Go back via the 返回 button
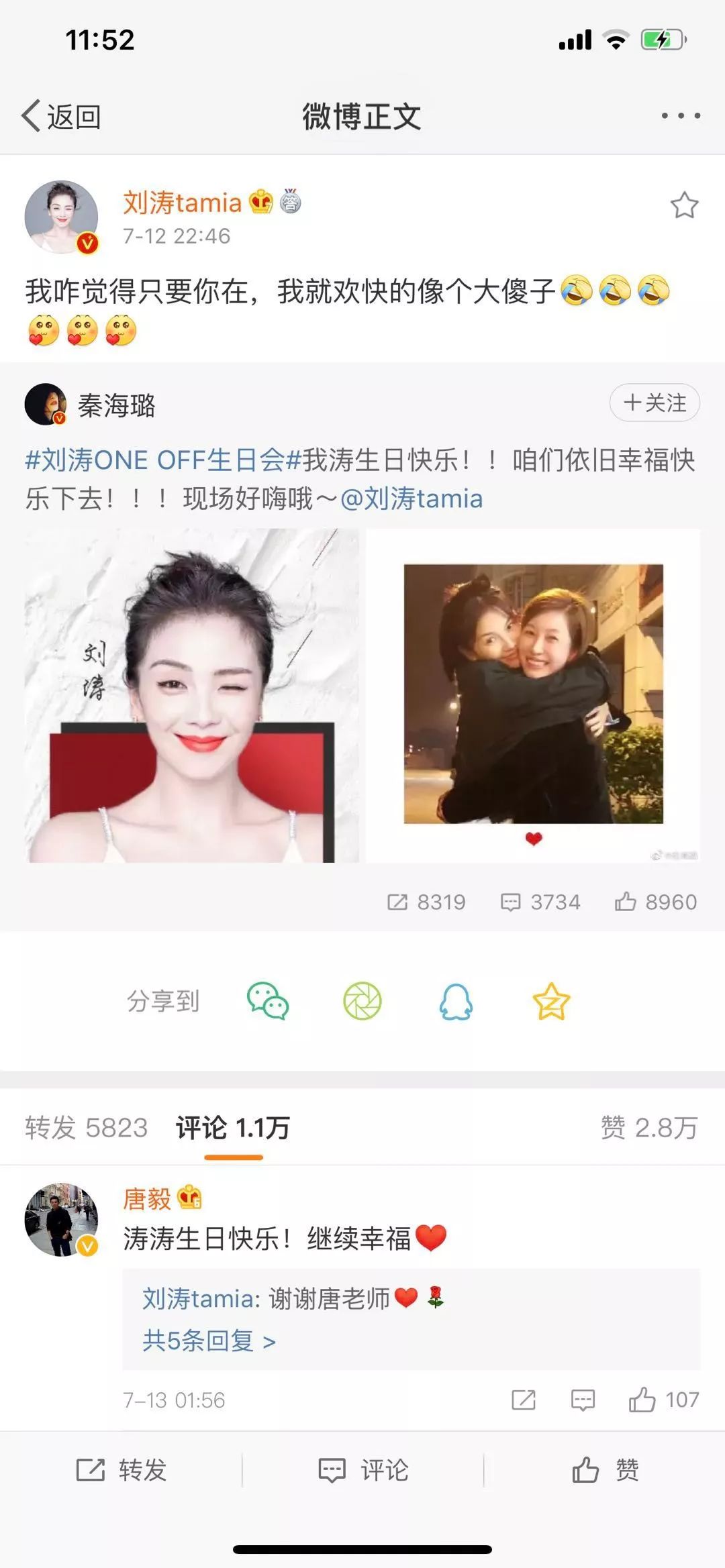Viewport: 725px width, 1568px height. point(62,117)
